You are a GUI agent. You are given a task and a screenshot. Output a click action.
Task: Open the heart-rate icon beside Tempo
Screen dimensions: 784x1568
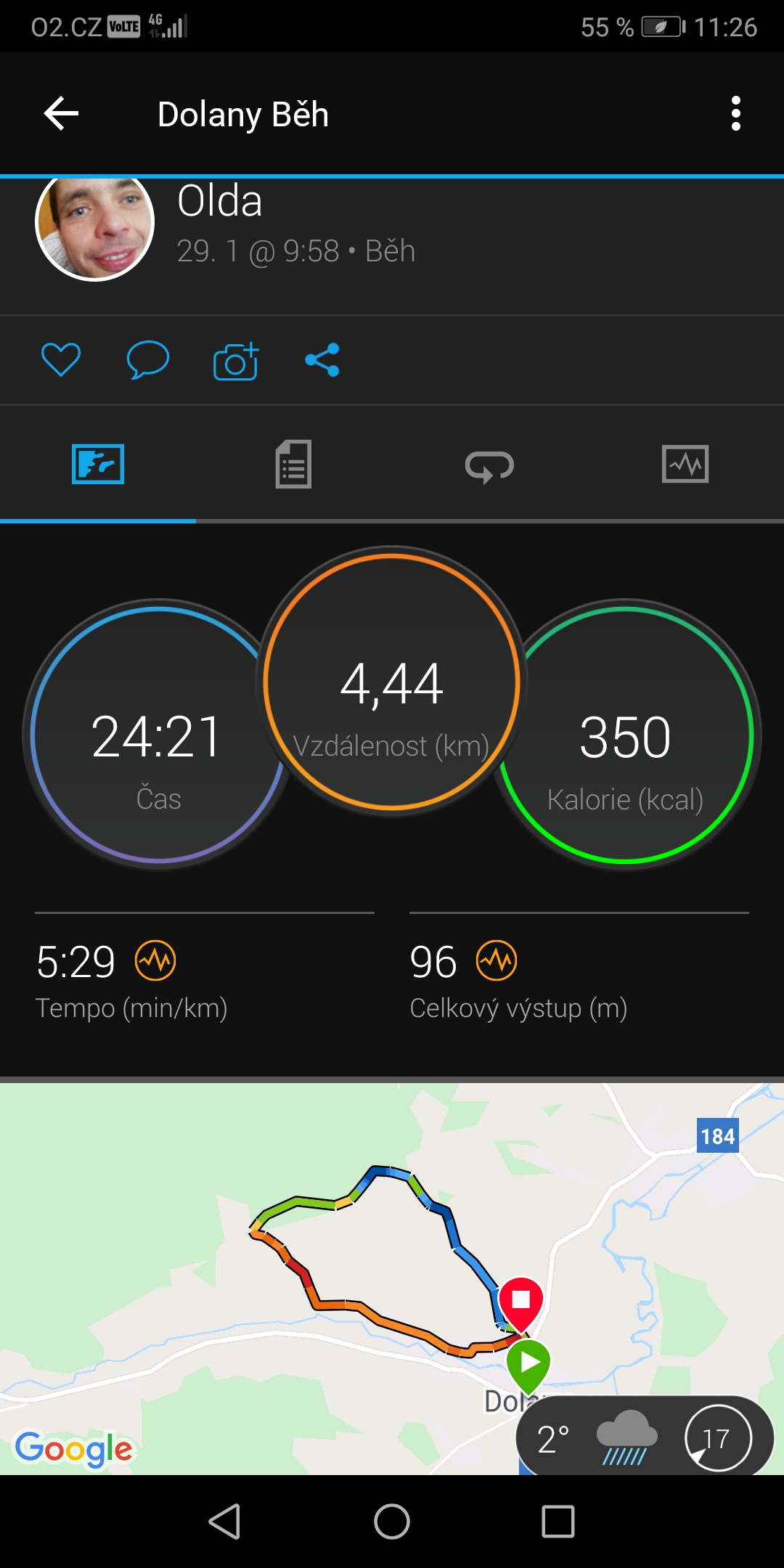coord(155,960)
